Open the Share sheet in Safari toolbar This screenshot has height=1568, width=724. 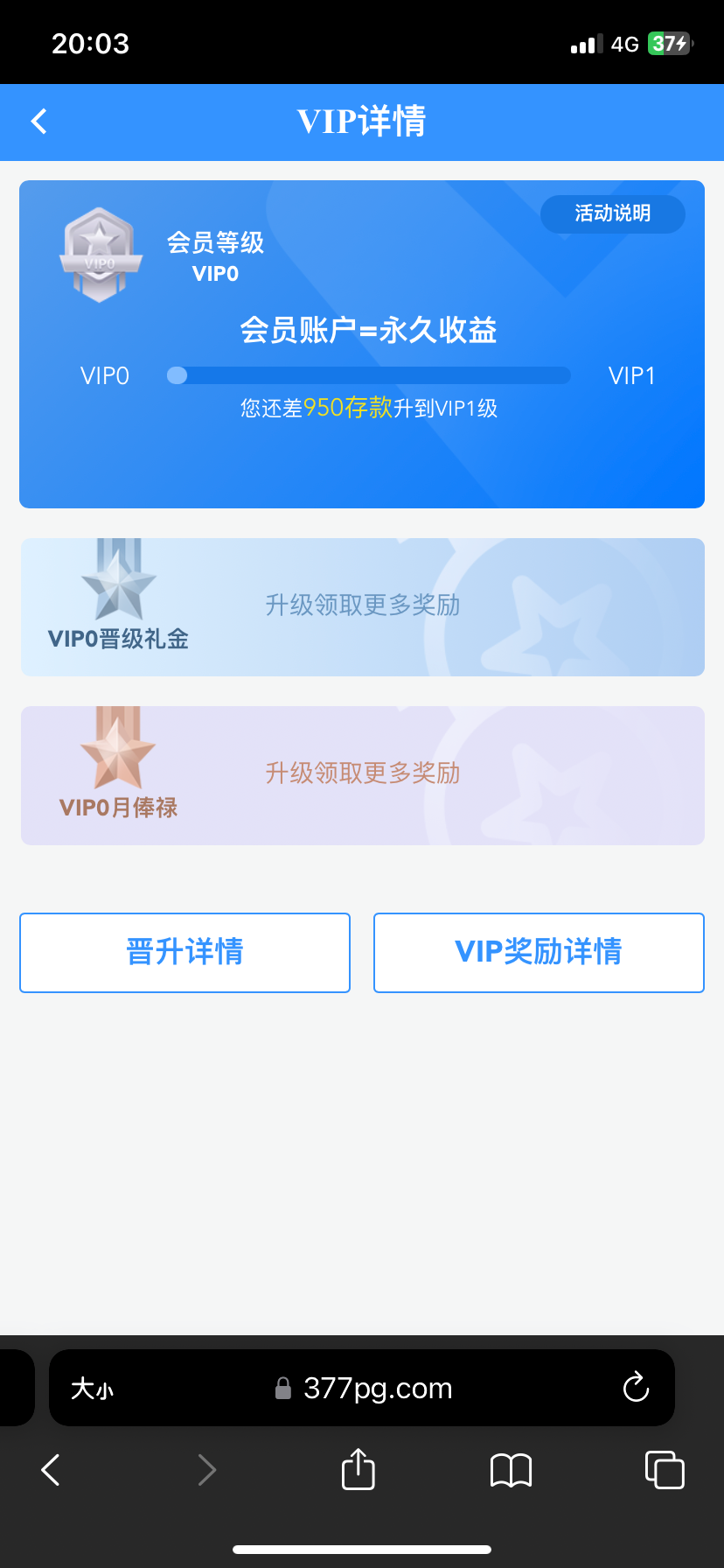357,1470
